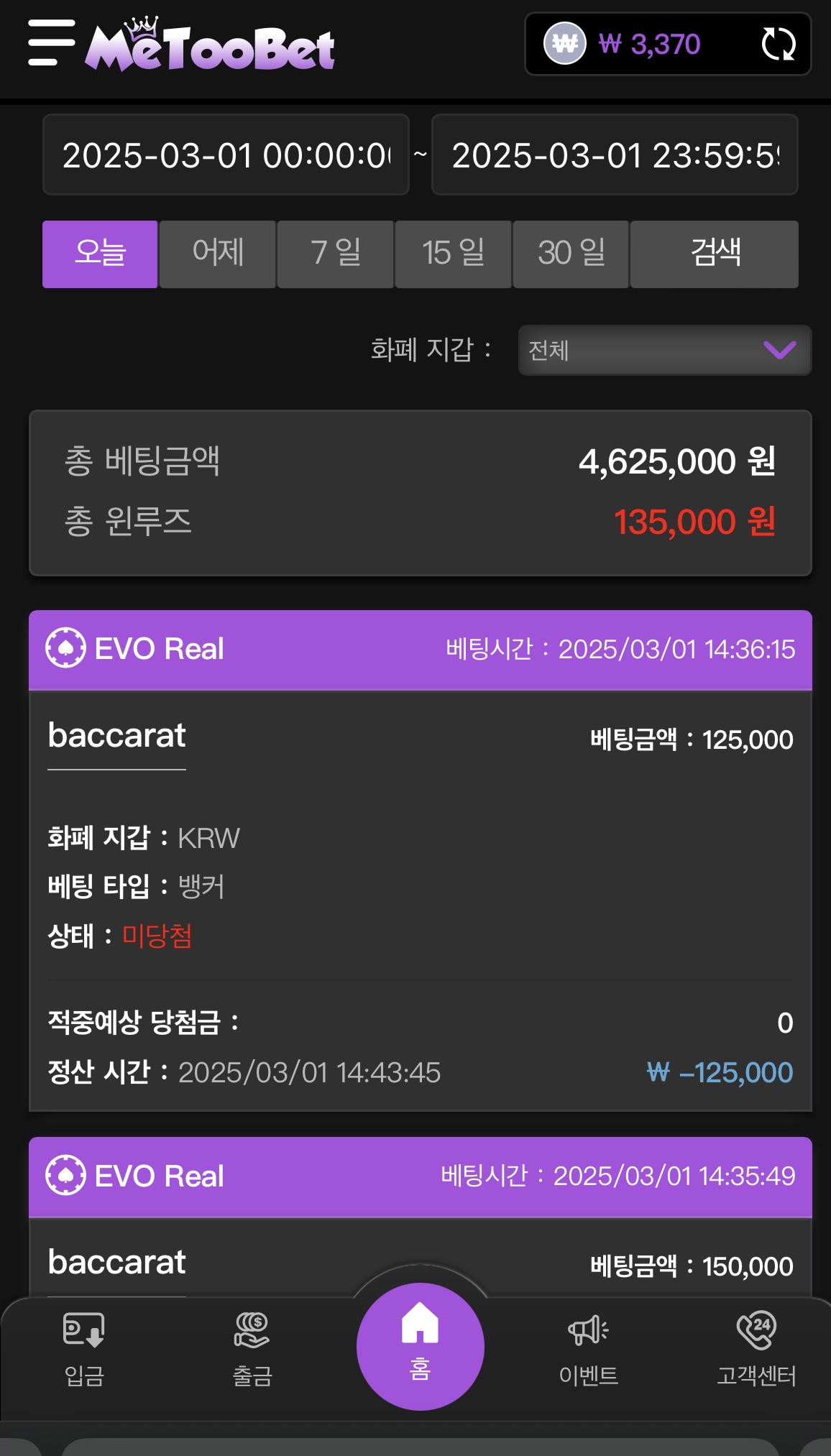This screenshot has width=831, height=1456.
Task: Tap the start date field
Action: 226,155
